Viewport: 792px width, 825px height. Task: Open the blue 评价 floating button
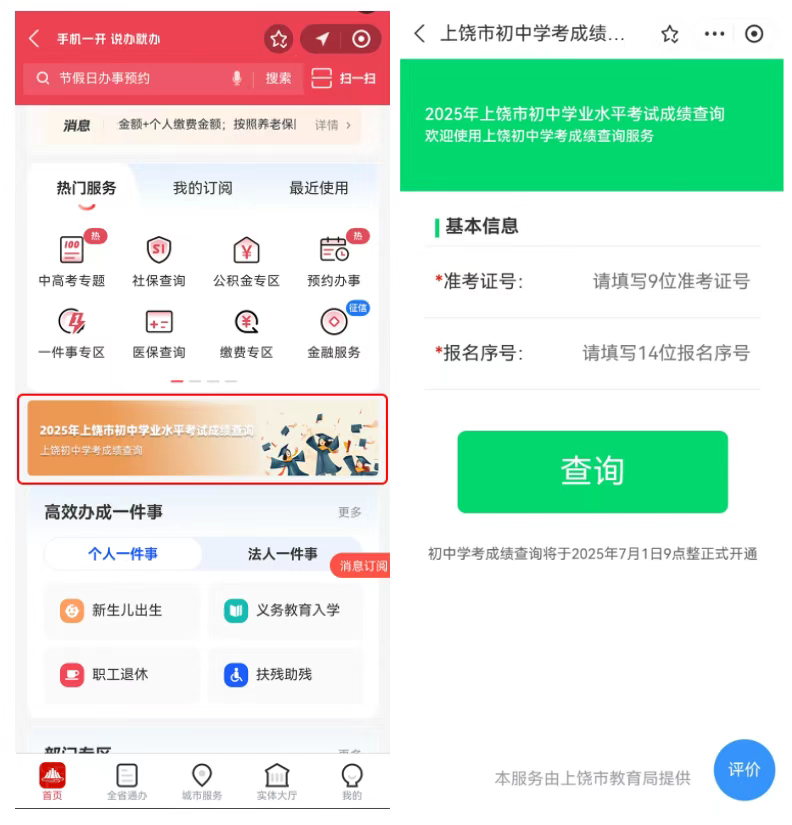[744, 770]
